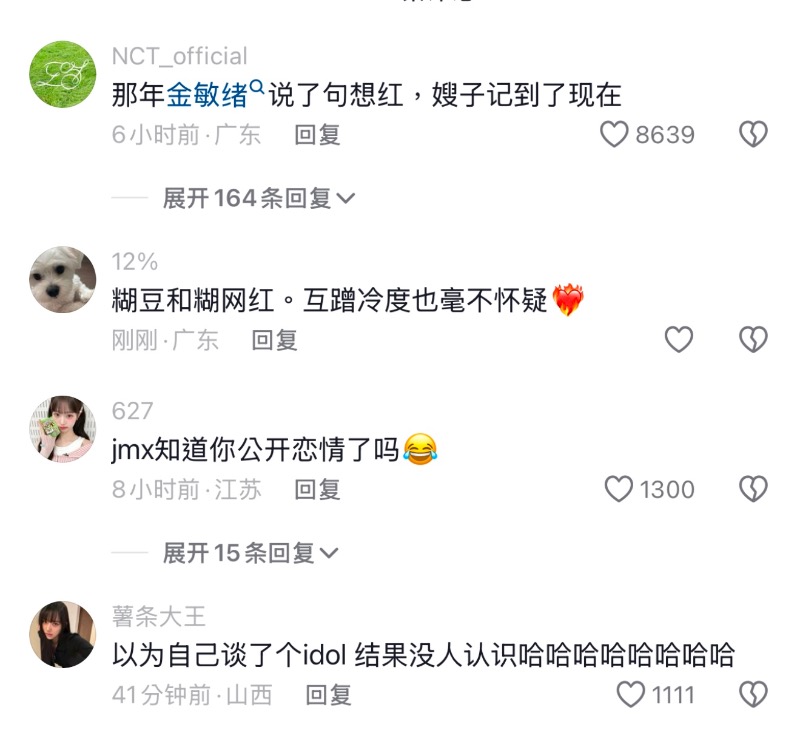Screen dimensions: 800x744
Task: Expand 15 replies
Action: 250,552
